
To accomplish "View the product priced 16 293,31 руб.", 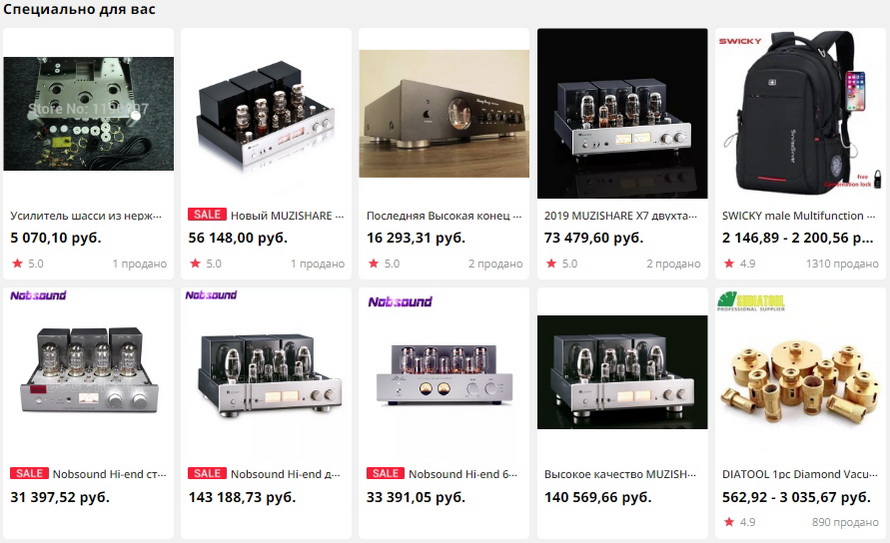I will point(444,114).
